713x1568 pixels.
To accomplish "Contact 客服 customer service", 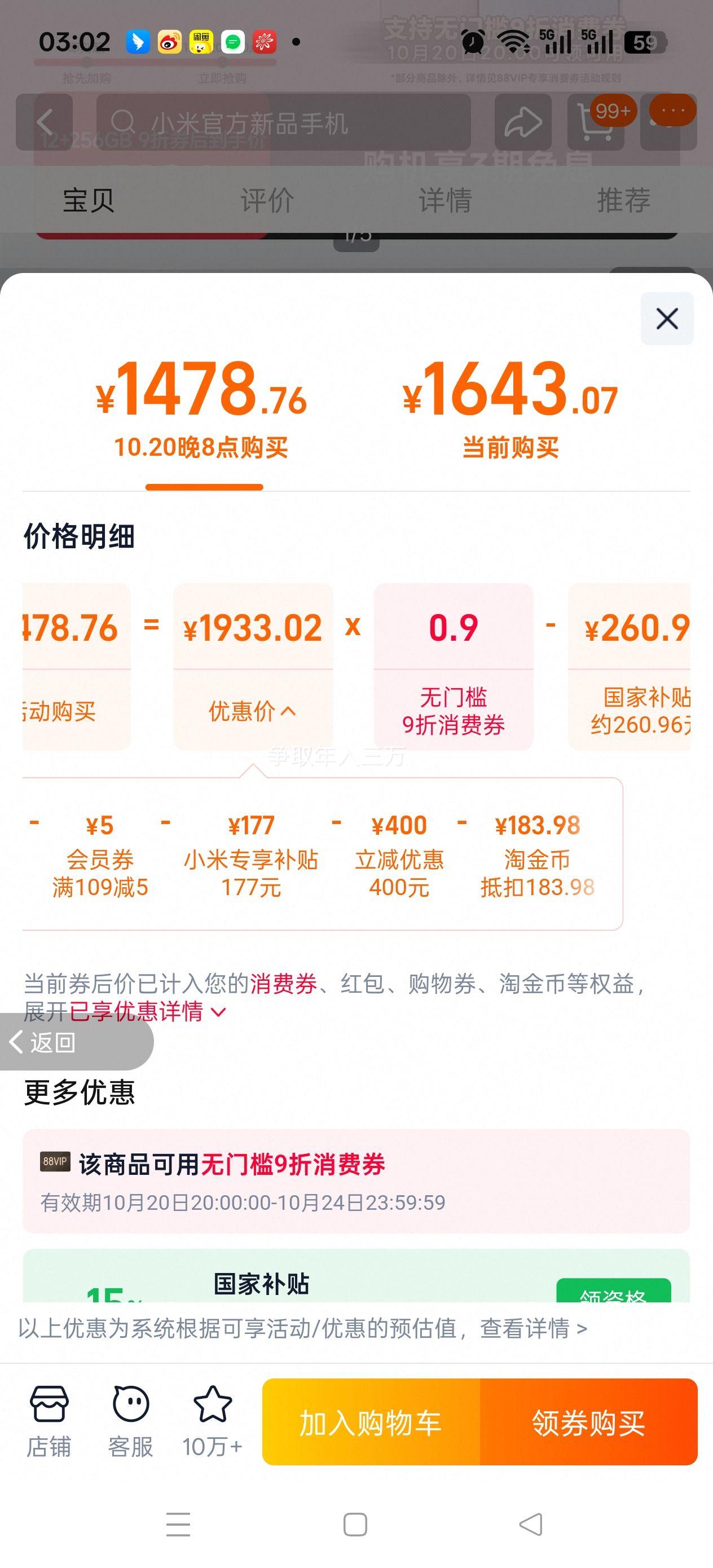I will (x=130, y=1422).
